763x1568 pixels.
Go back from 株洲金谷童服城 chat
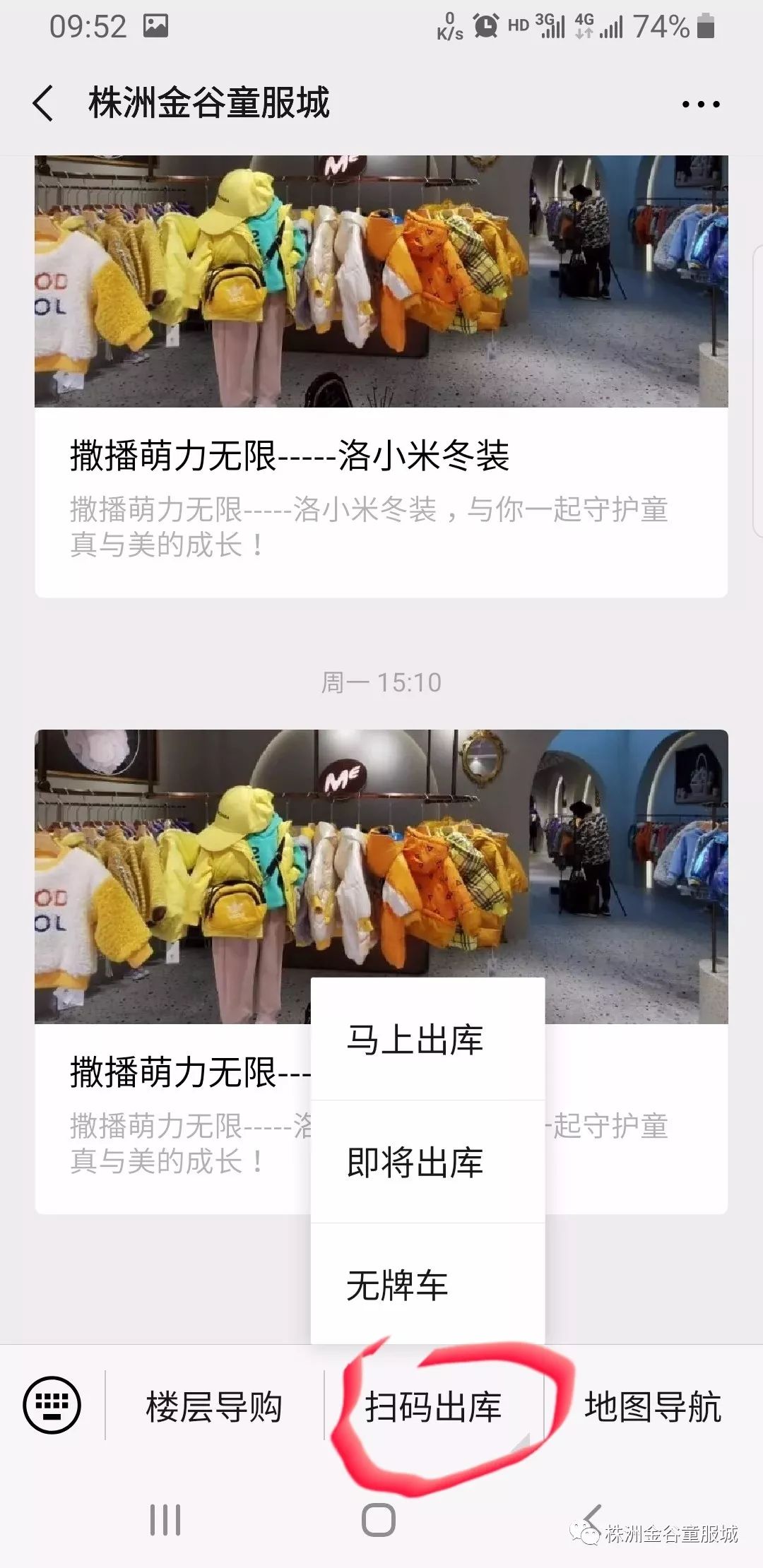click(x=44, y=103)
